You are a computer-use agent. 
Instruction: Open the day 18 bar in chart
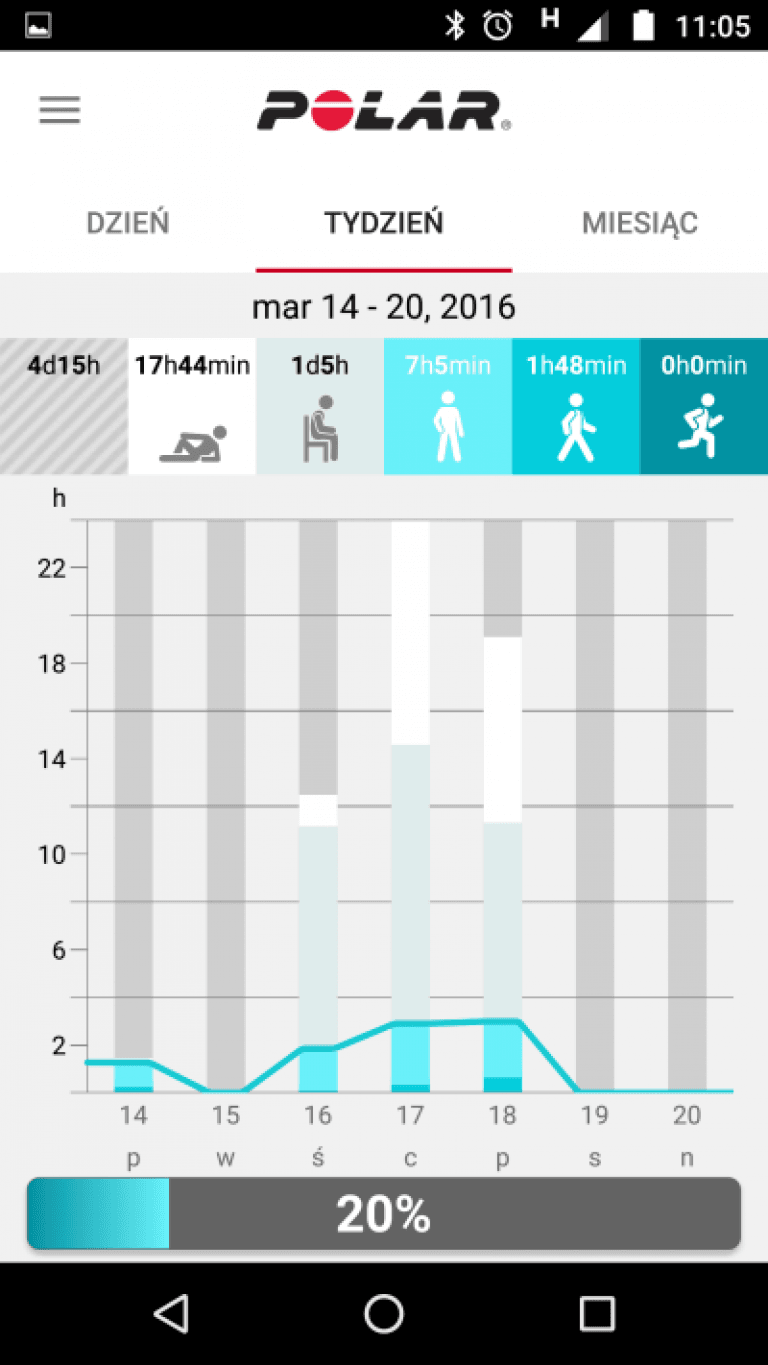503,806
